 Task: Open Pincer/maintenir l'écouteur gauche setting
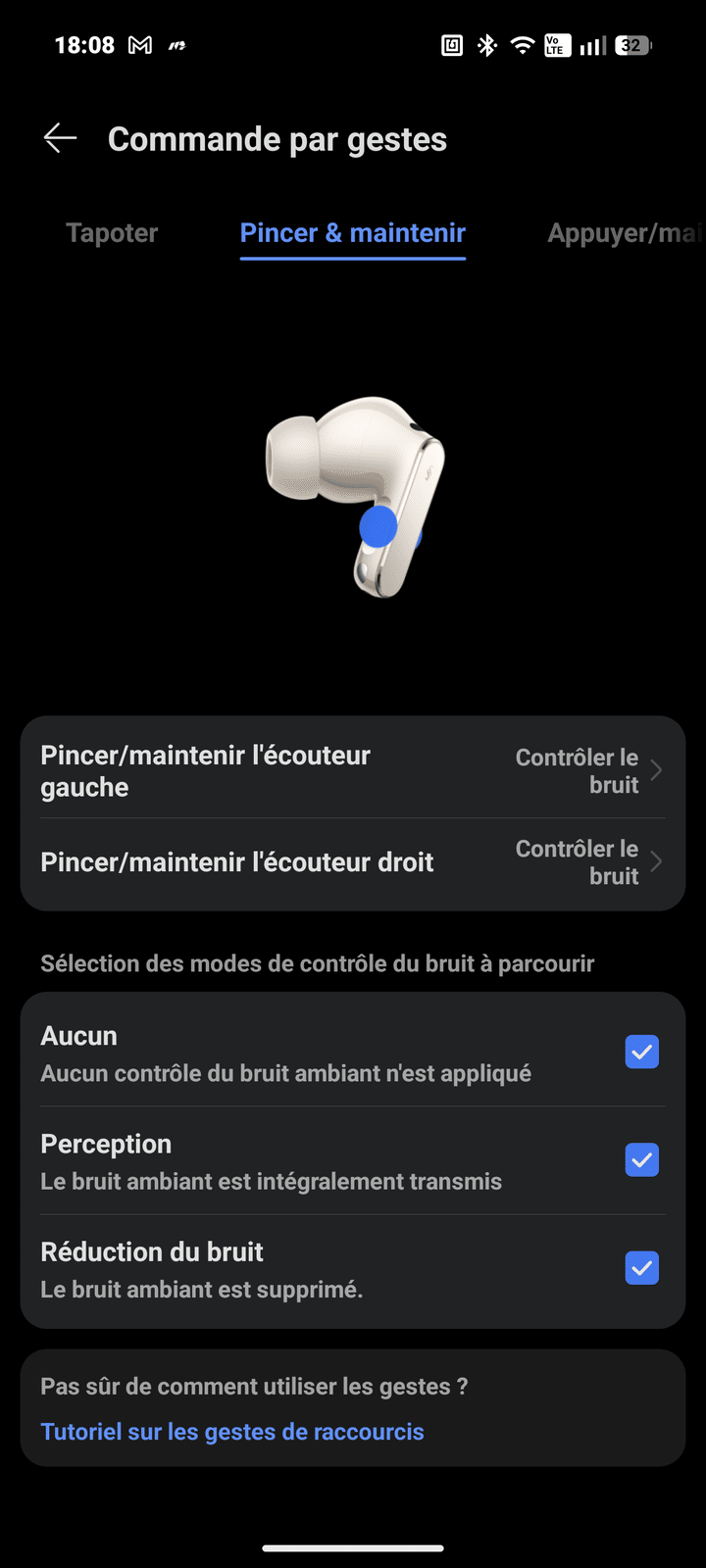(x=352, y=771)
